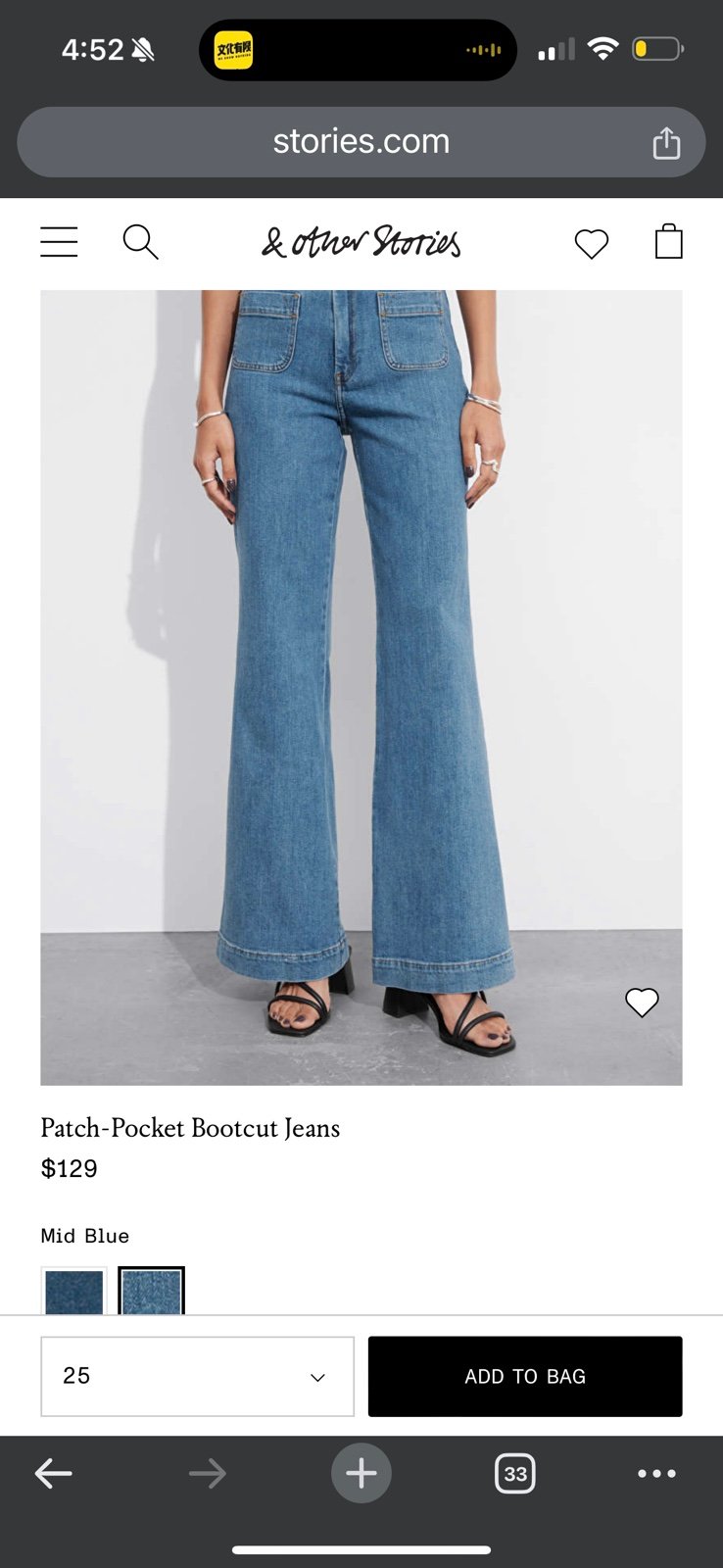Save the jeans with the photo heart

click(642, 1003)
